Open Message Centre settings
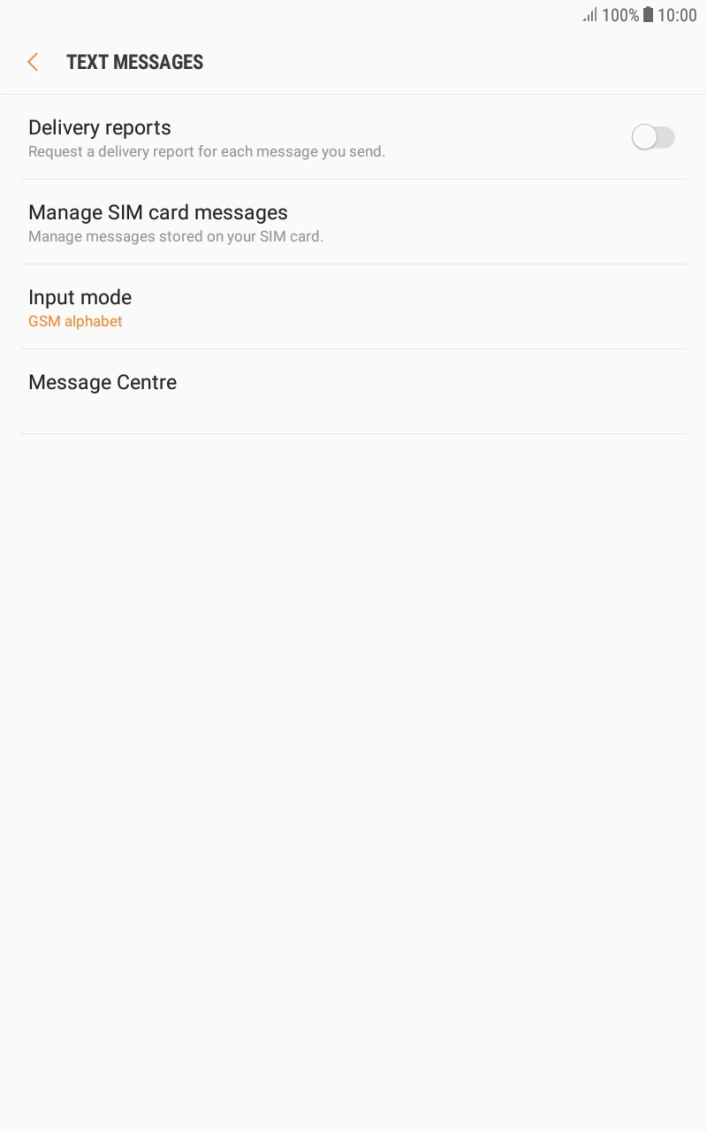 click(x=353, y=391)
